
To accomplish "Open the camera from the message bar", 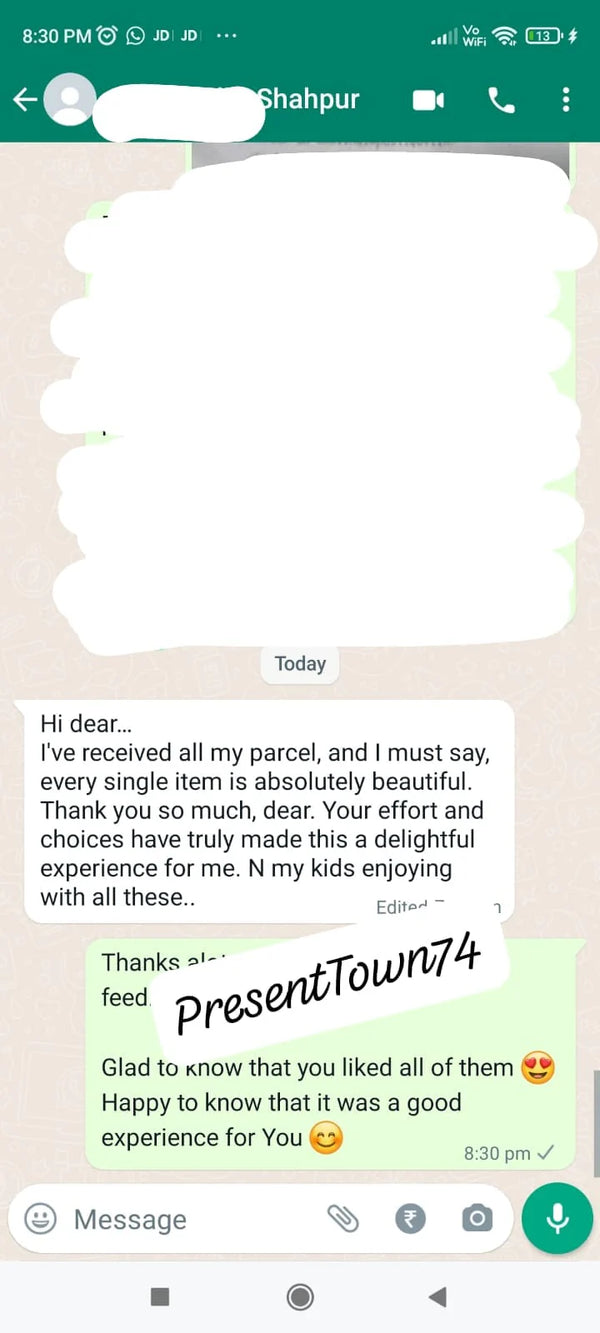I will pyautogui.click(x=477, y=1218).
